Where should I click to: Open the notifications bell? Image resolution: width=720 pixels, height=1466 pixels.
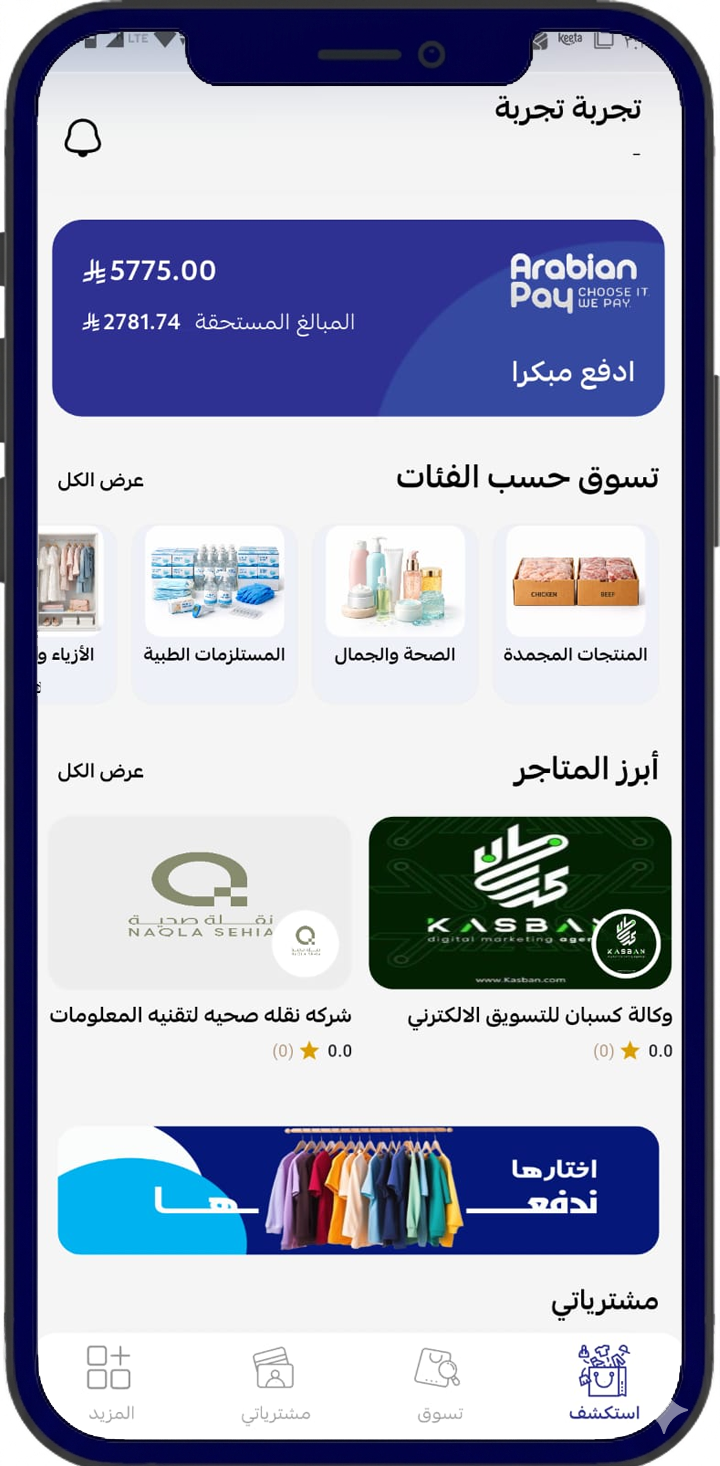83,138
